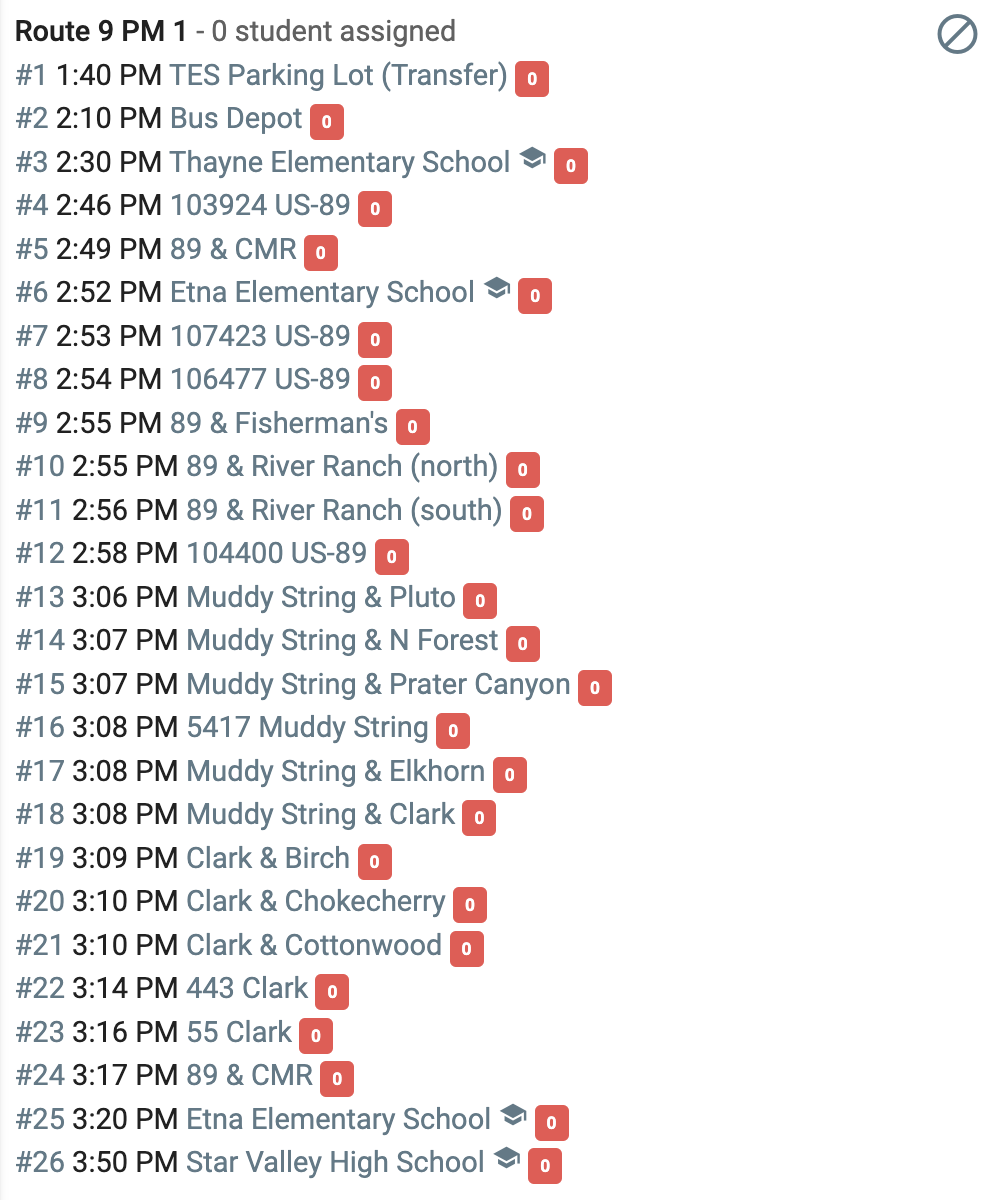Open 89 & River Ranch (south) stop
Screen dimensions: 986x1200
[x=344, y=510]
